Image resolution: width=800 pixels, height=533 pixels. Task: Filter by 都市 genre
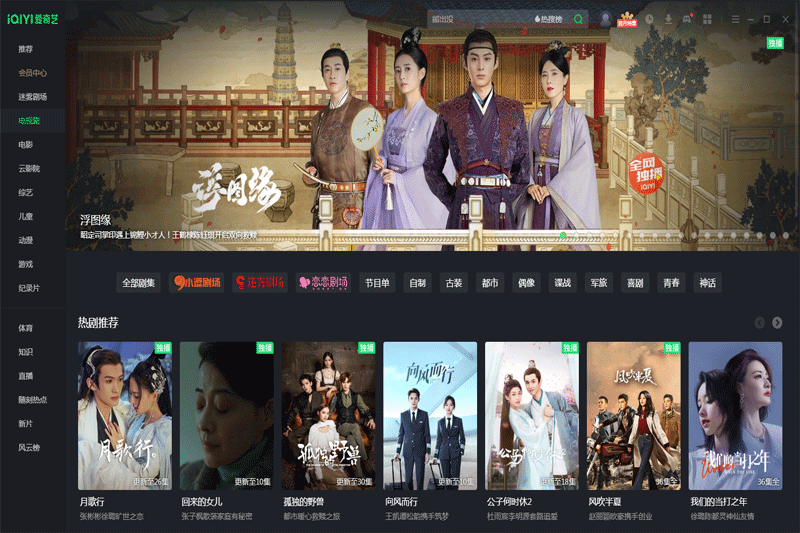click(x=489, y=283)
